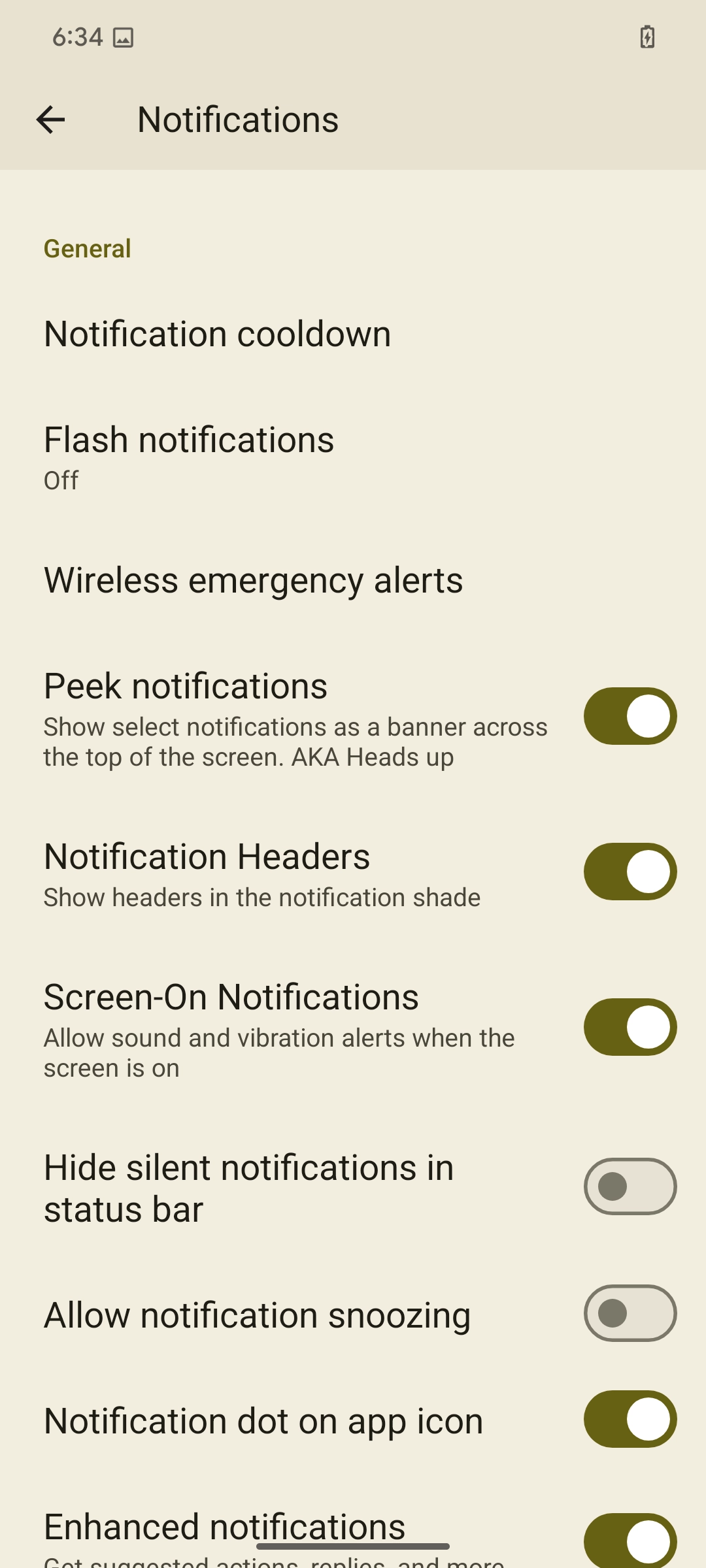Switch off Enhanced notifications
706x1568 pixels.
[630, 1541]
